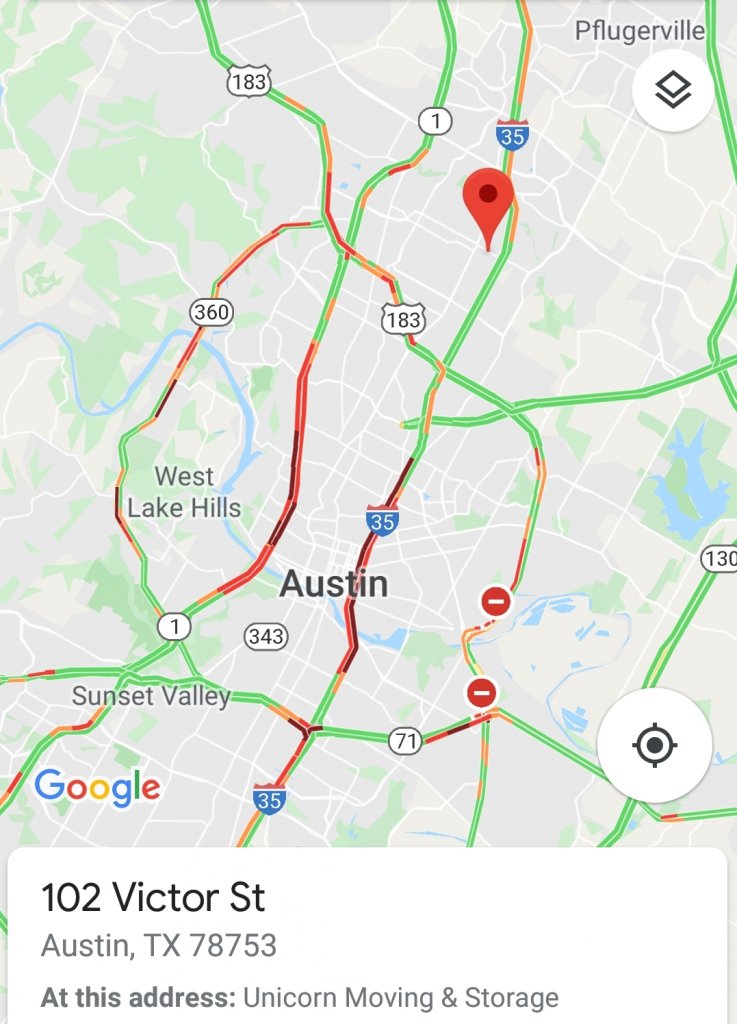The height and width of the screenshot is (1024, 737).
Task: Center map on my location
Action: pos(654,745)
